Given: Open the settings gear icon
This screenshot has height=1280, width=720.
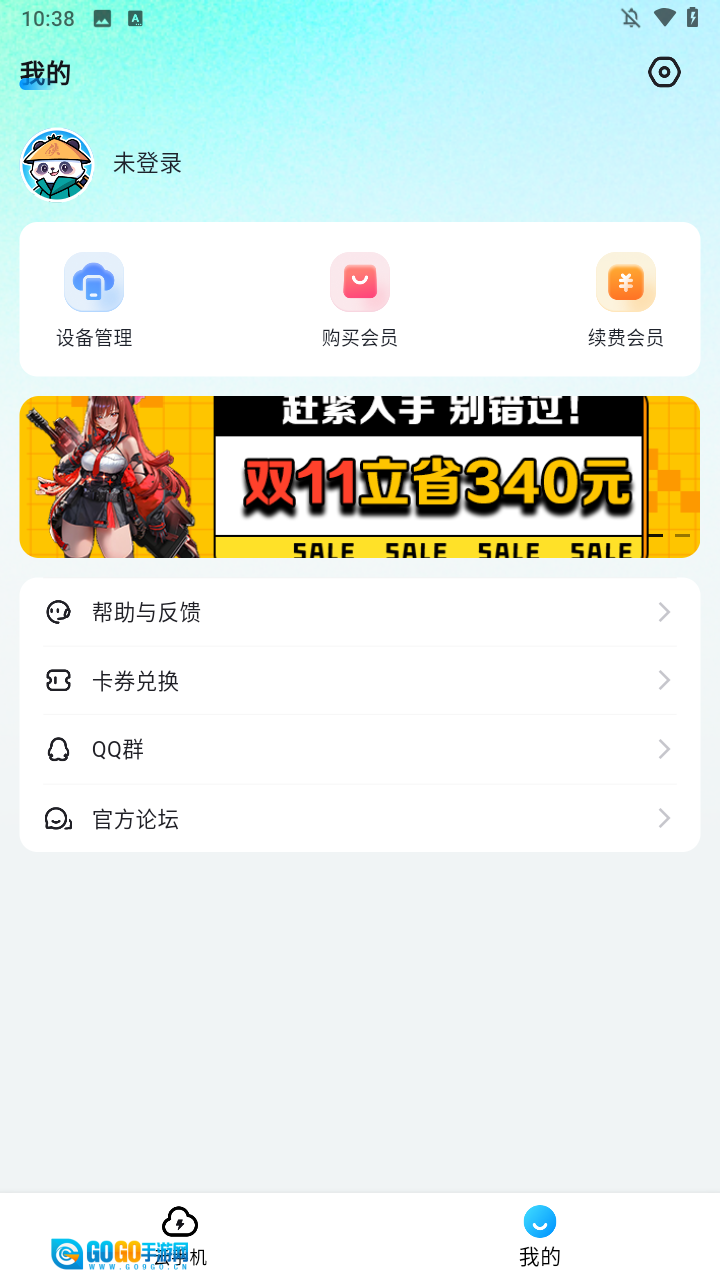Looking at the screenshot, I should [664, 72].
